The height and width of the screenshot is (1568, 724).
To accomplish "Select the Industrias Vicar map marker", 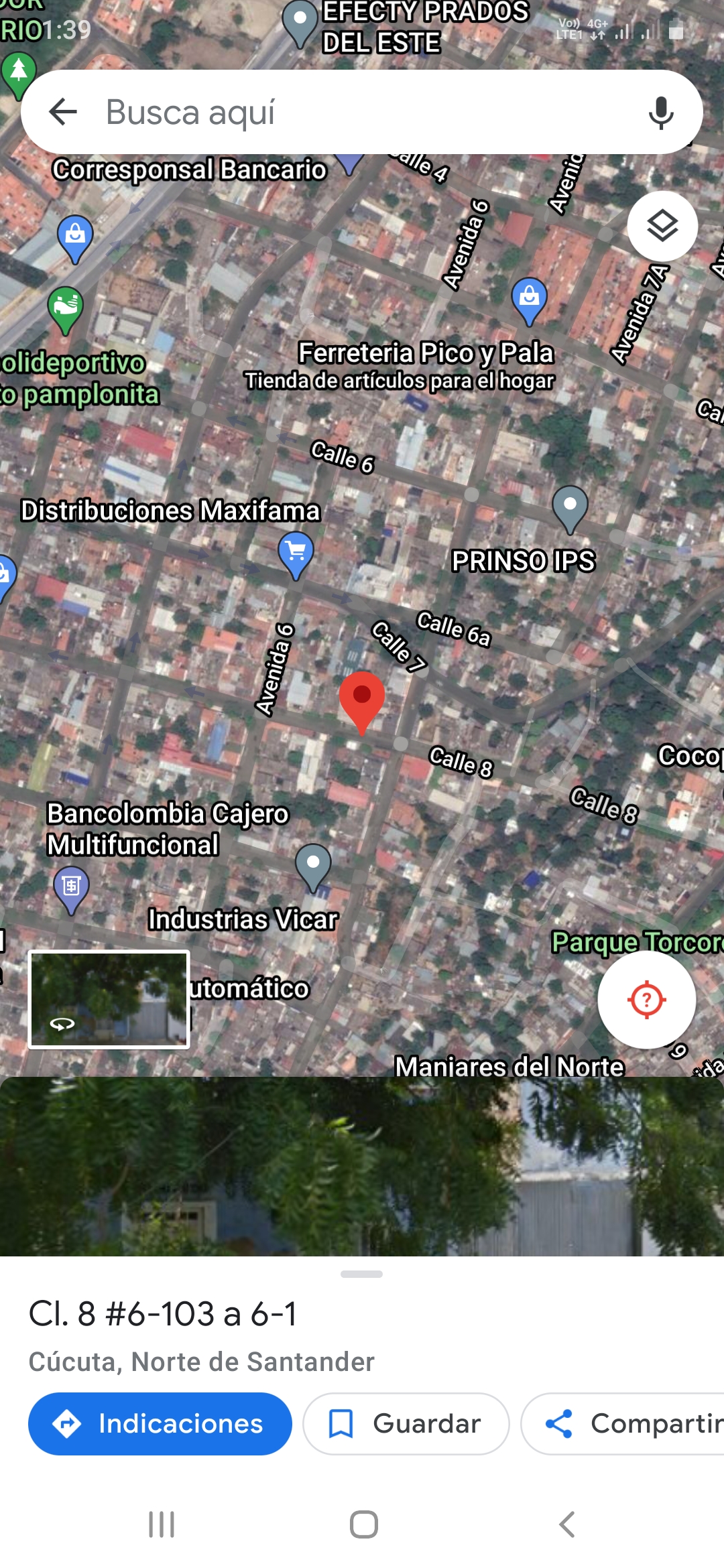I will point(313,866).
